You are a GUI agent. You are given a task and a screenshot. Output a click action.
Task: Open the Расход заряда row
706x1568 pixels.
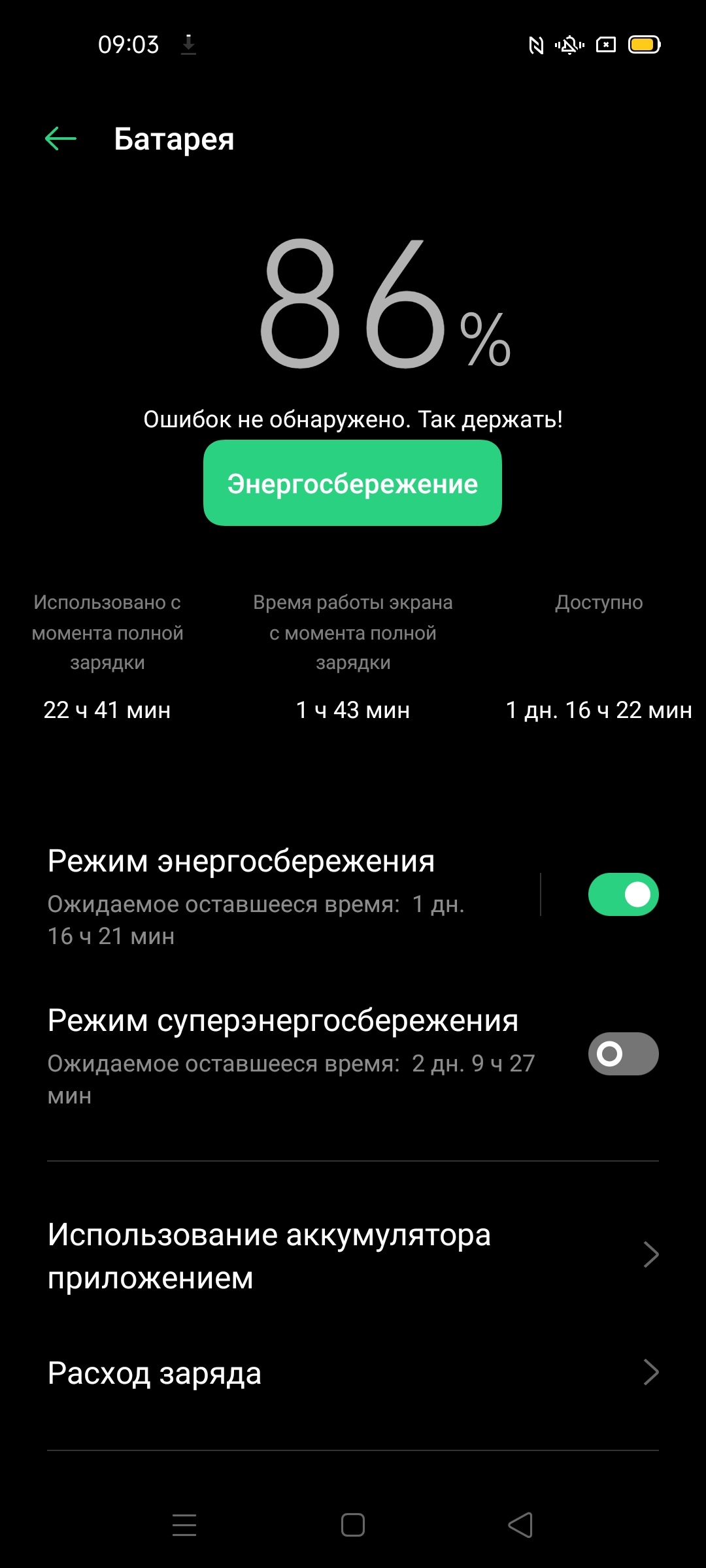click(353, 1373)
